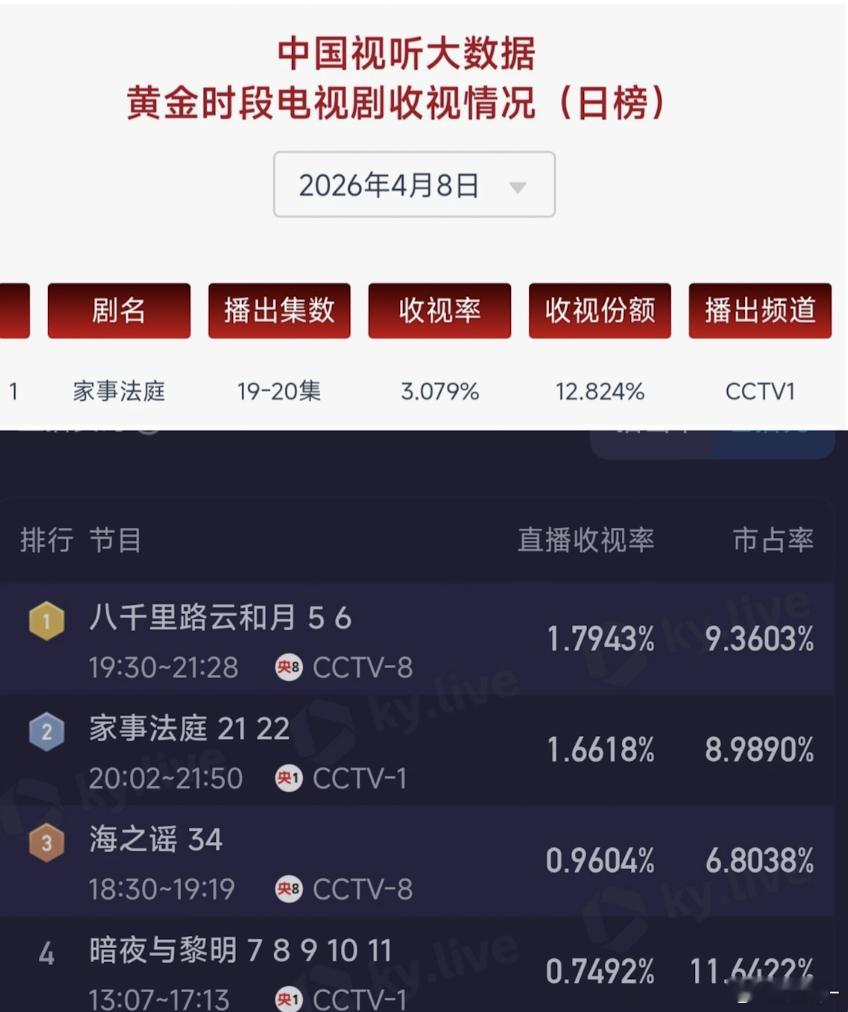Click the down arrow on the date selector
The height and width of the screenshot is (1012, 848).
[518, 186]
